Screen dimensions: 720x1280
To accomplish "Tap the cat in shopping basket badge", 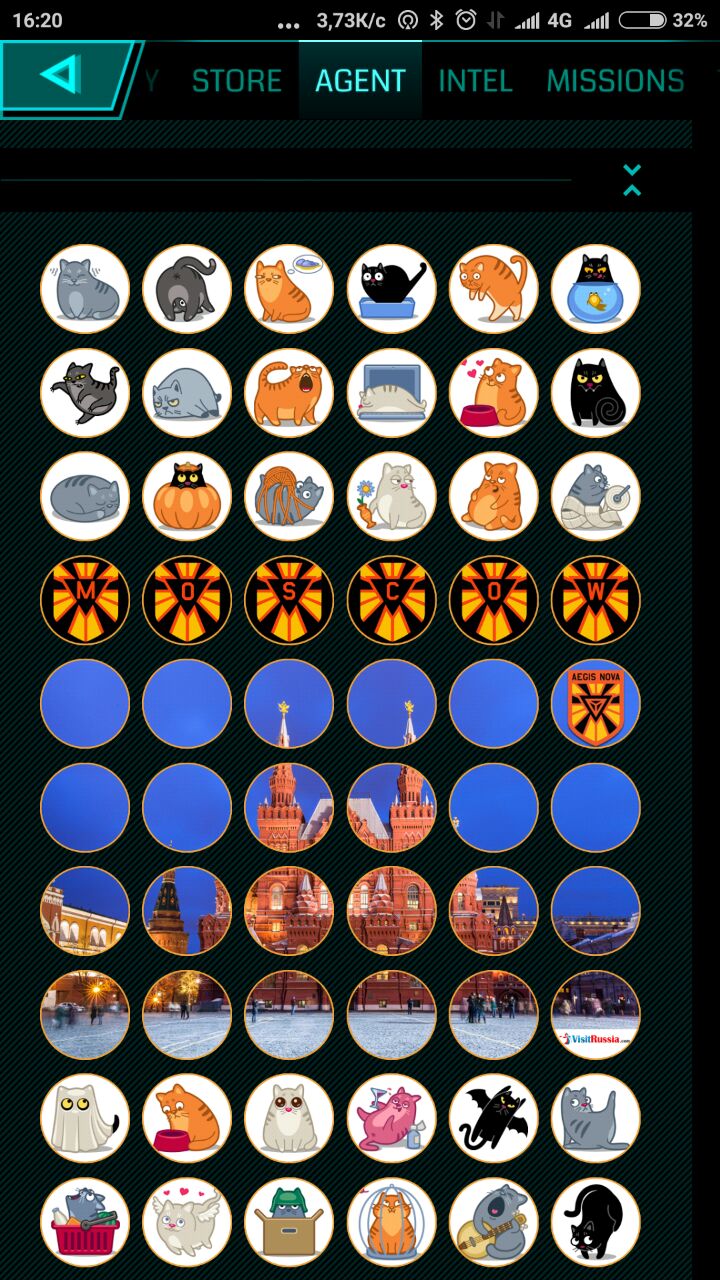I will coord(85,1223).
